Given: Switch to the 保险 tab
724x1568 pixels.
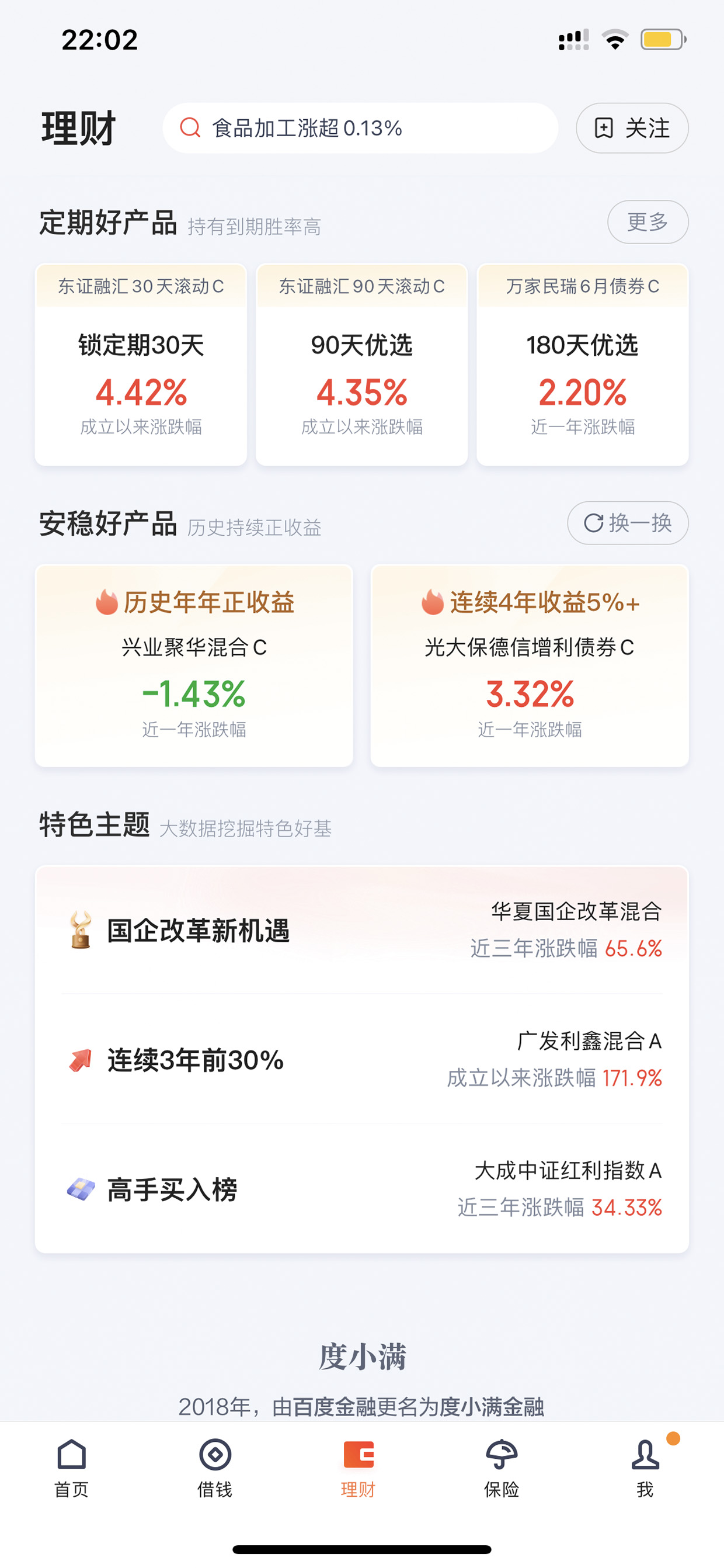Looking at the screenshot, I should (x=502, y=1468).
